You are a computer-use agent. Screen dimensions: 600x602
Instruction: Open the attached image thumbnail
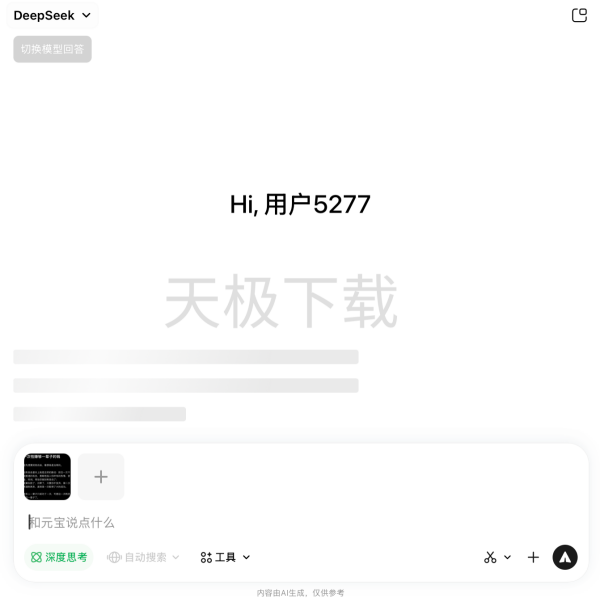pos(47,477)
